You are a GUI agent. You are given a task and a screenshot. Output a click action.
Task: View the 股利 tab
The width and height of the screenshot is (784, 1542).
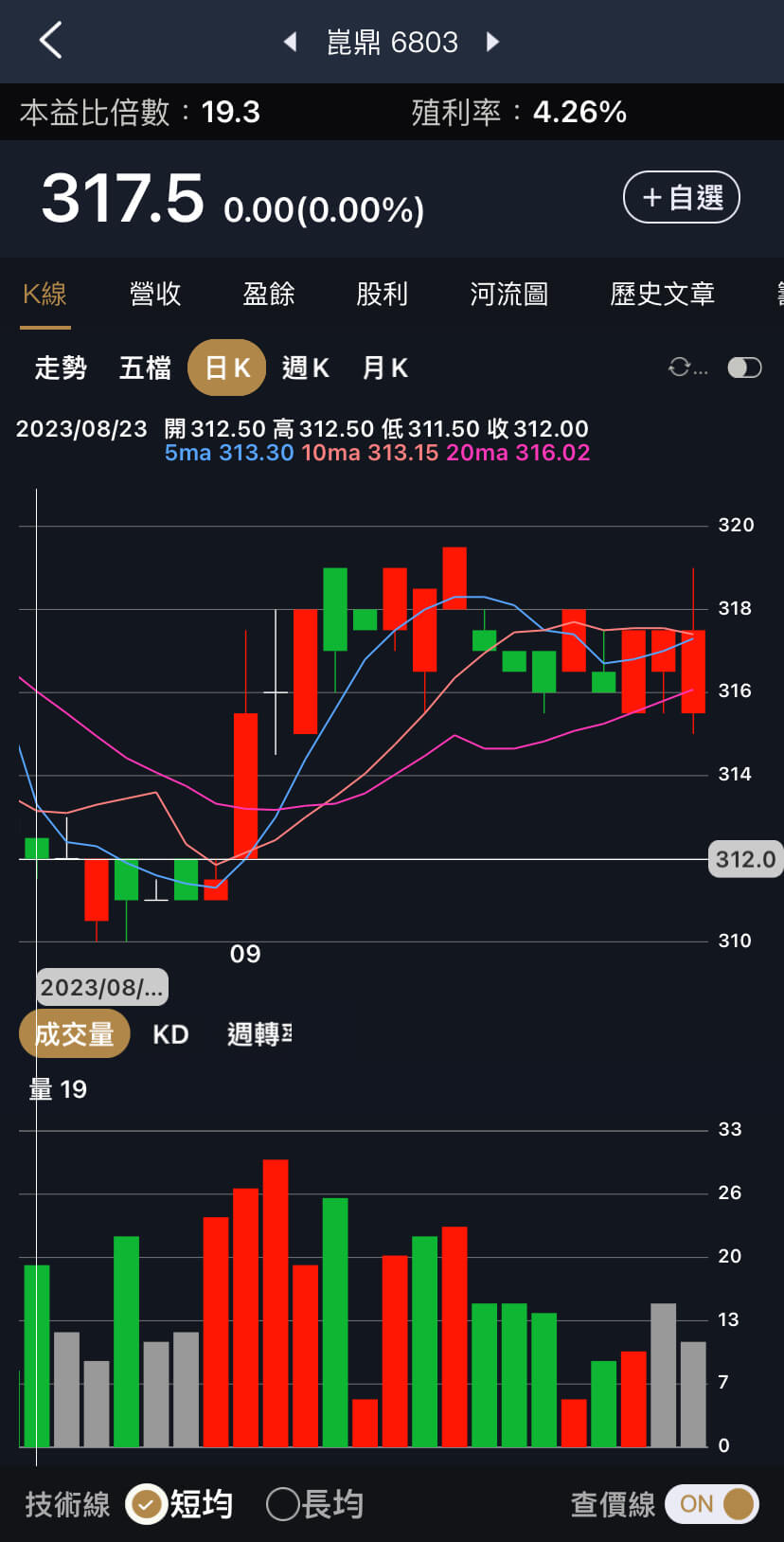coord(382,294)
